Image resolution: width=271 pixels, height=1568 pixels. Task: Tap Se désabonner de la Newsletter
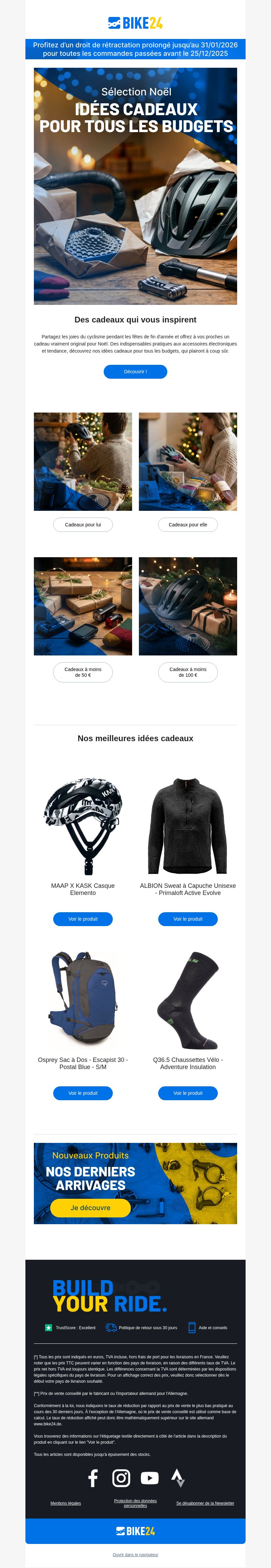pos(205,1504)
